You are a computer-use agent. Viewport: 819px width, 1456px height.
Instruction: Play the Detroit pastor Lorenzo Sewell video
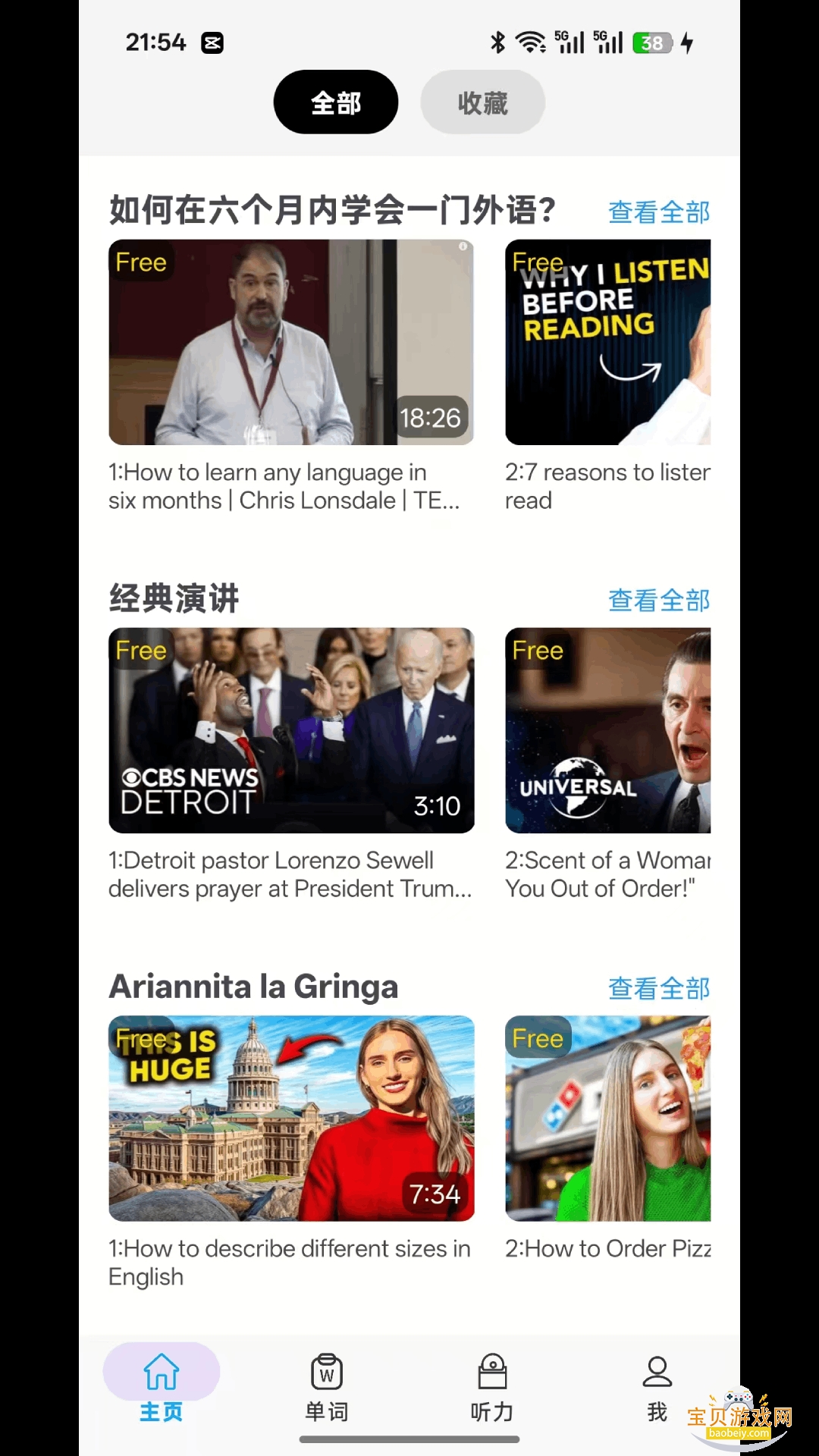click(291, 730)
